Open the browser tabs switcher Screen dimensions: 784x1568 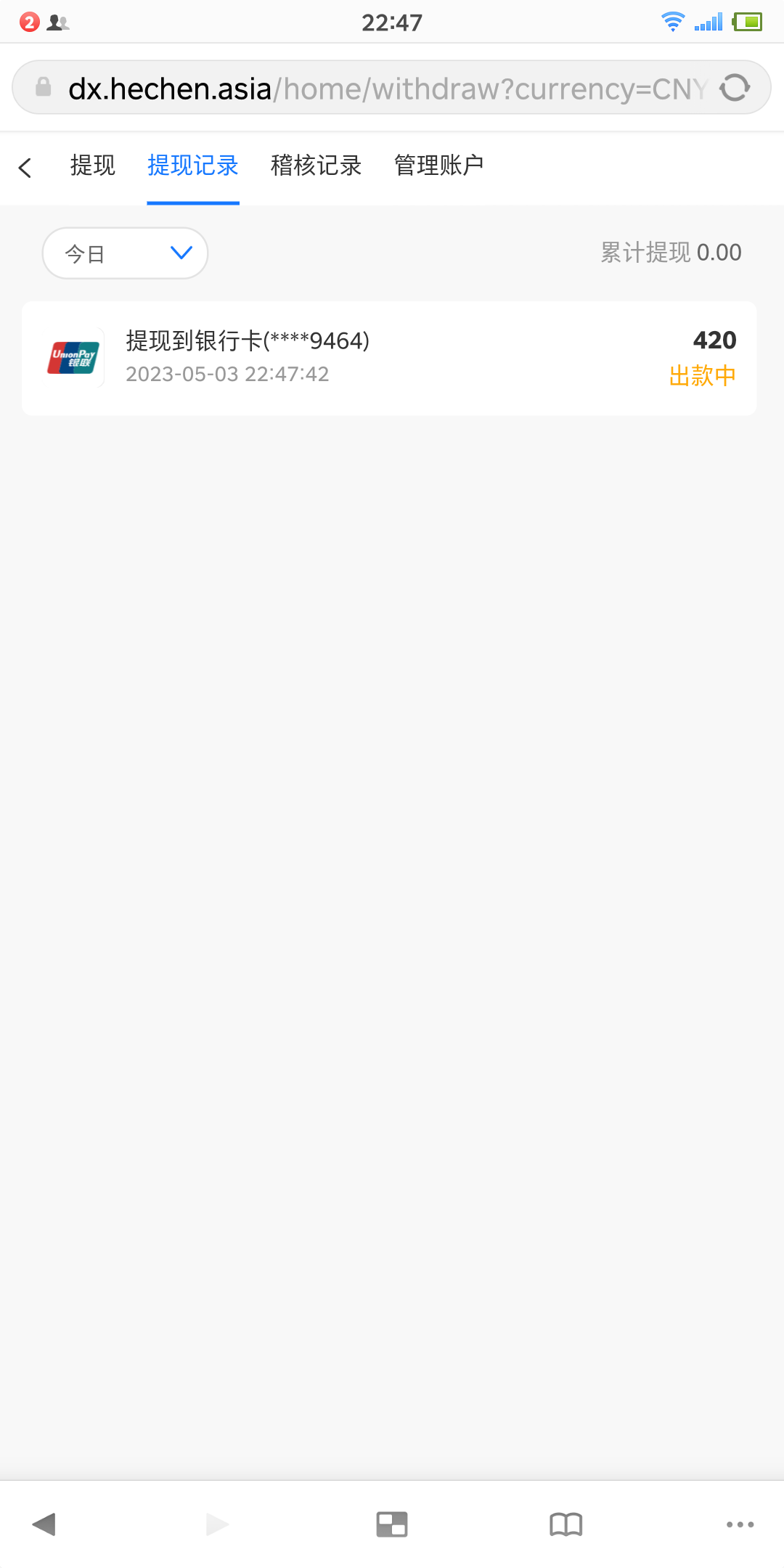(x=392, y=1524)
